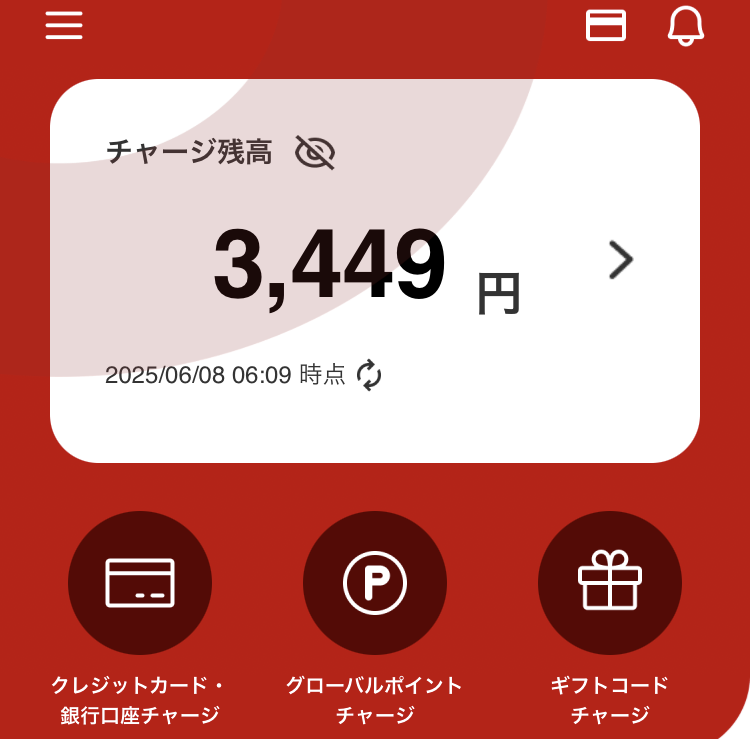Open ギフトコードチャージ
This screenshot has width=750, height=739.
tap(610, 583)
